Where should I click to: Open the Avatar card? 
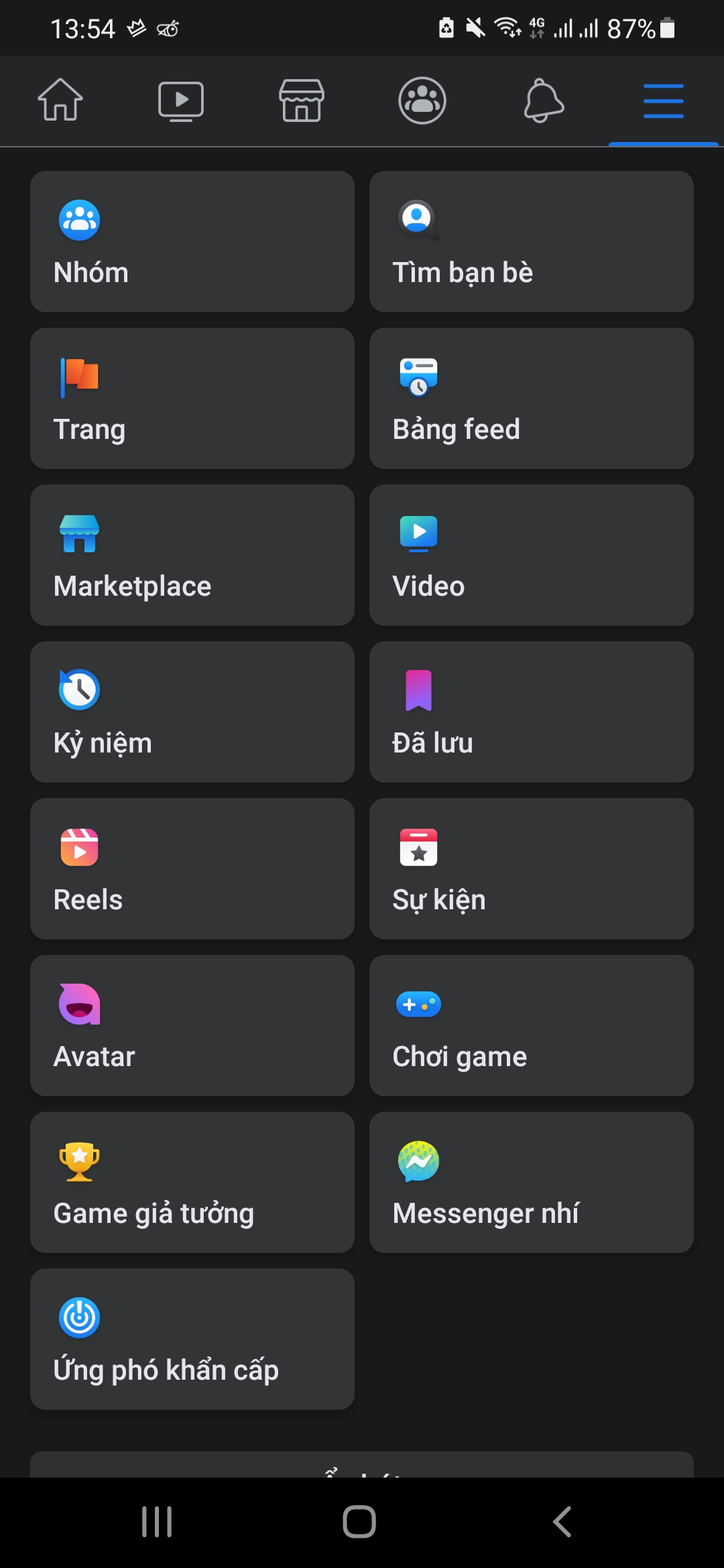tap(192, 1025)
